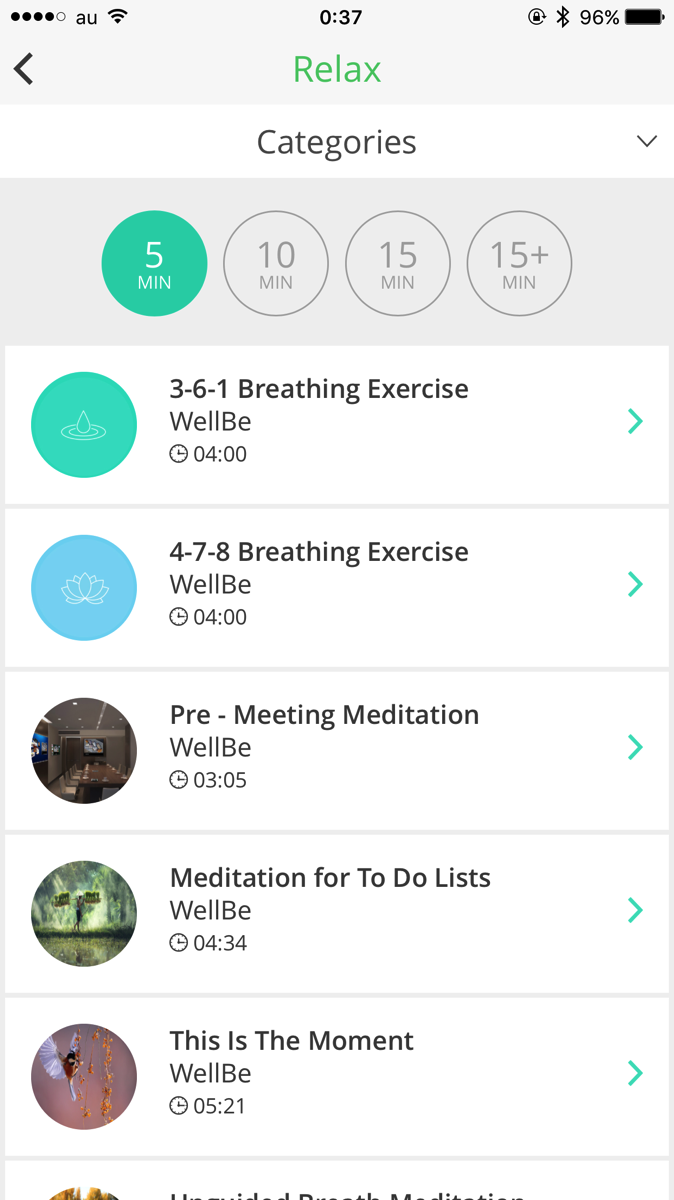Screen dimensions: 674x1200
Task: Start the Pre - Meeting Meditation session
Action: tap(337, 751)
